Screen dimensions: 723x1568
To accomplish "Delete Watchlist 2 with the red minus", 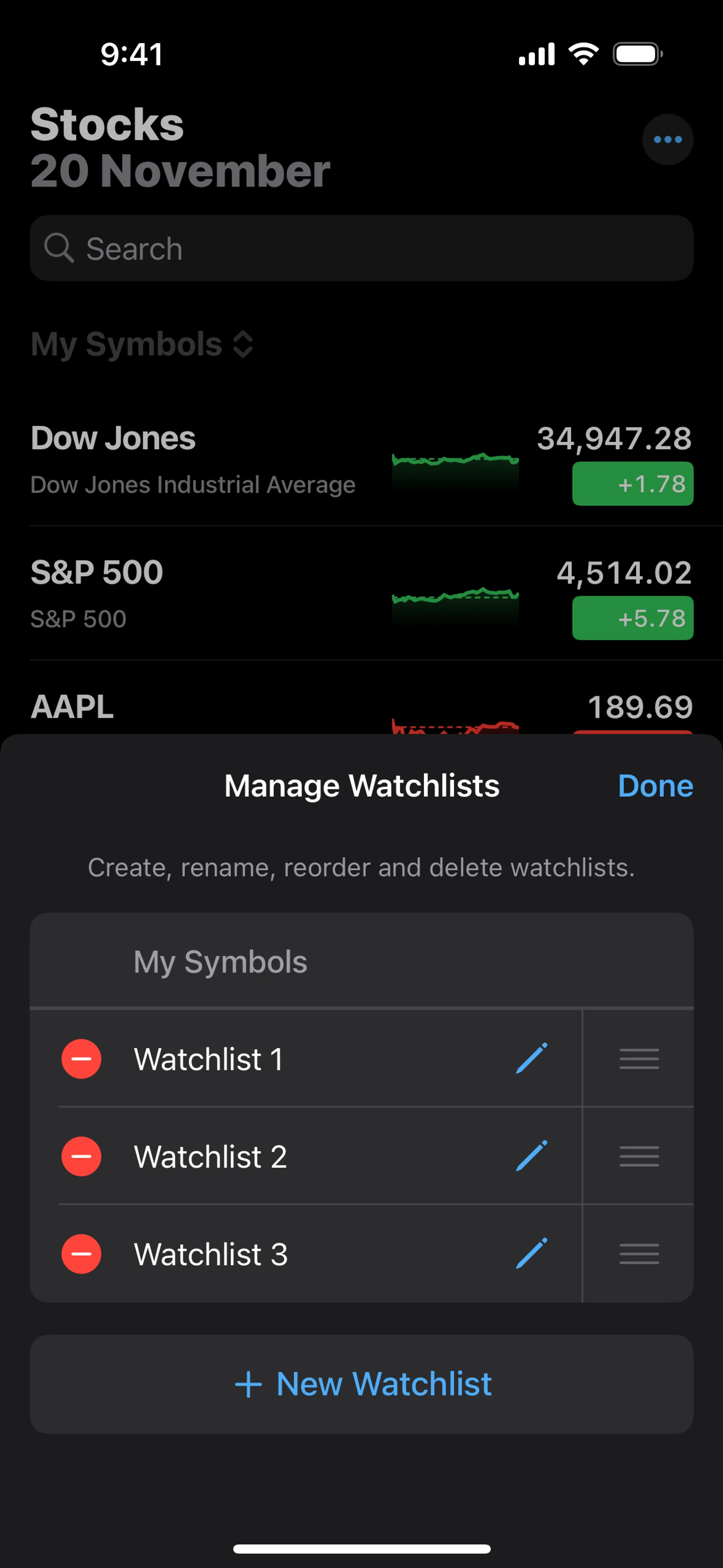I will 82,1156.
